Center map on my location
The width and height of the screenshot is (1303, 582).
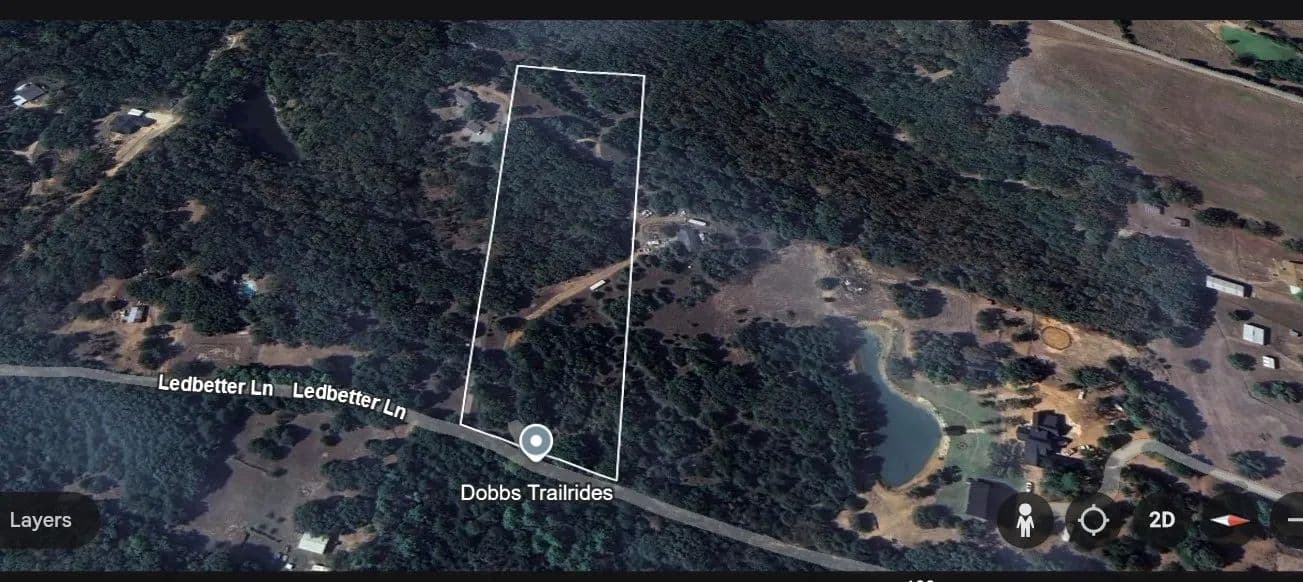[1092, 521]
